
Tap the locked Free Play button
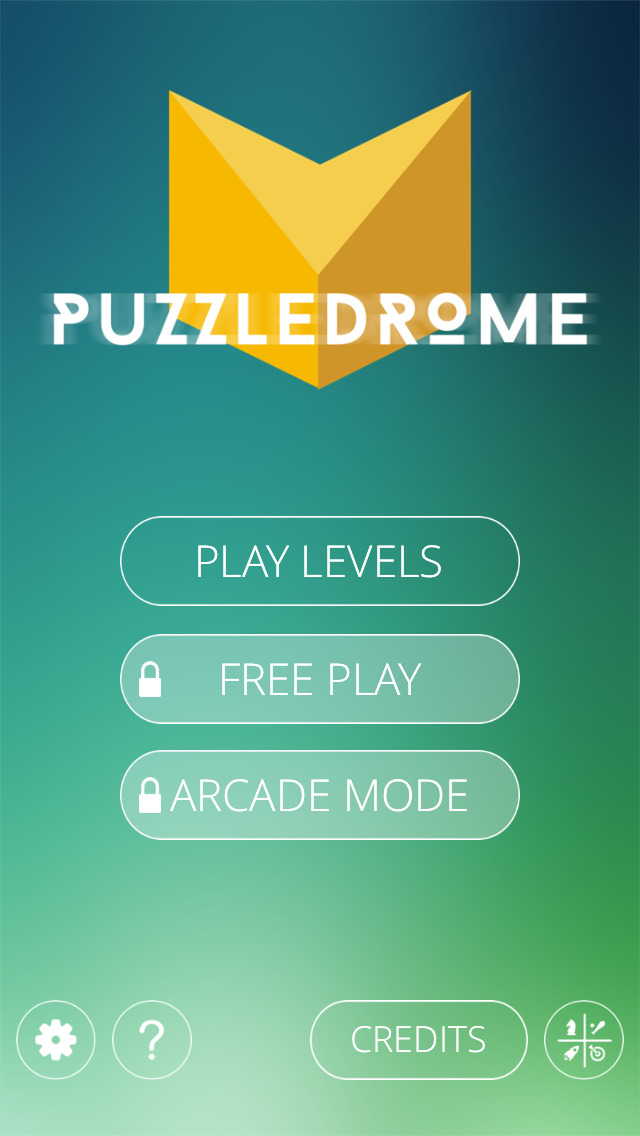coord(320,679)
